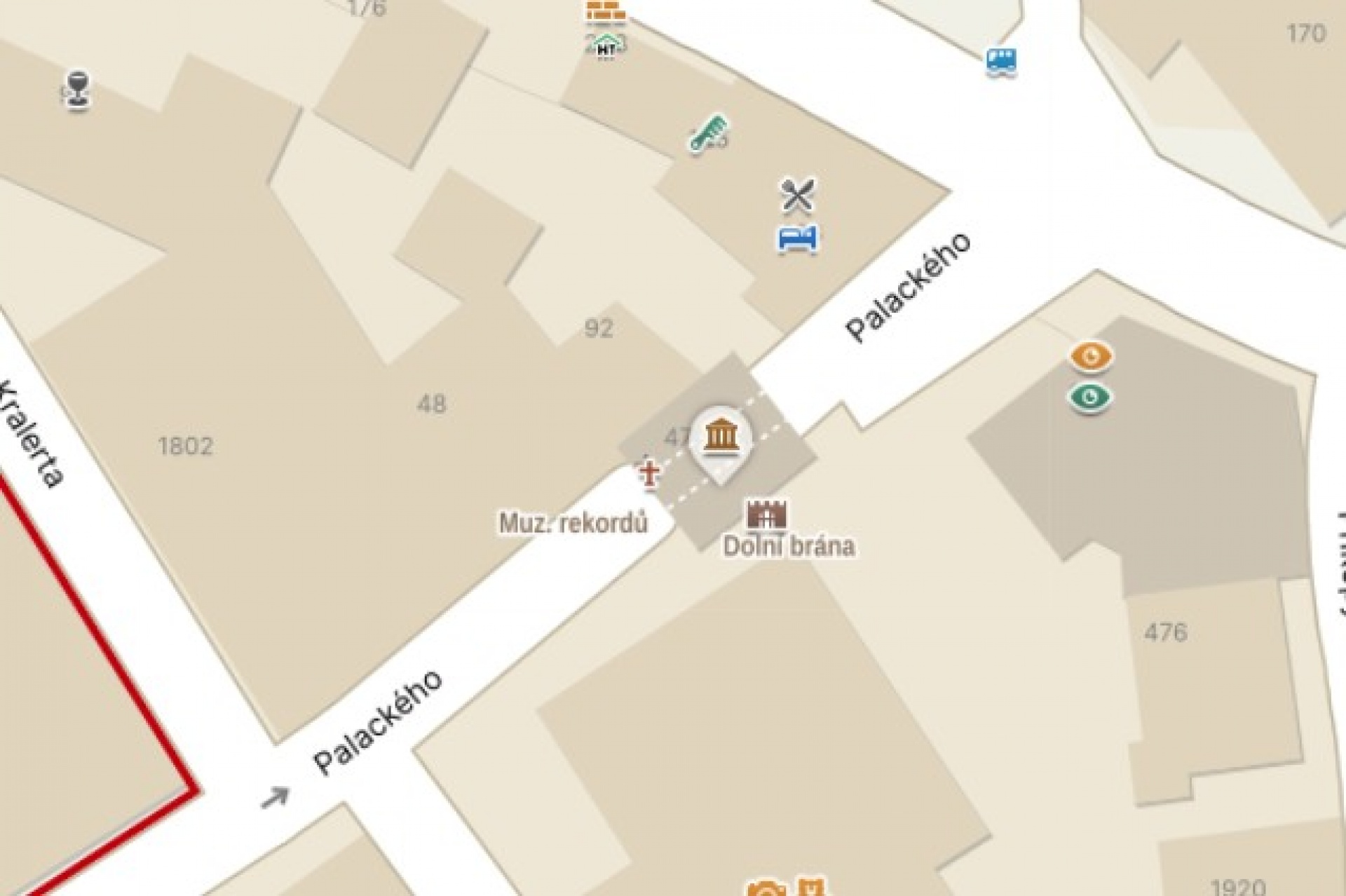This screenshot has width=1346, height=896.
Task: Select the Dolní brána gate marker
Action: point(766,516)
